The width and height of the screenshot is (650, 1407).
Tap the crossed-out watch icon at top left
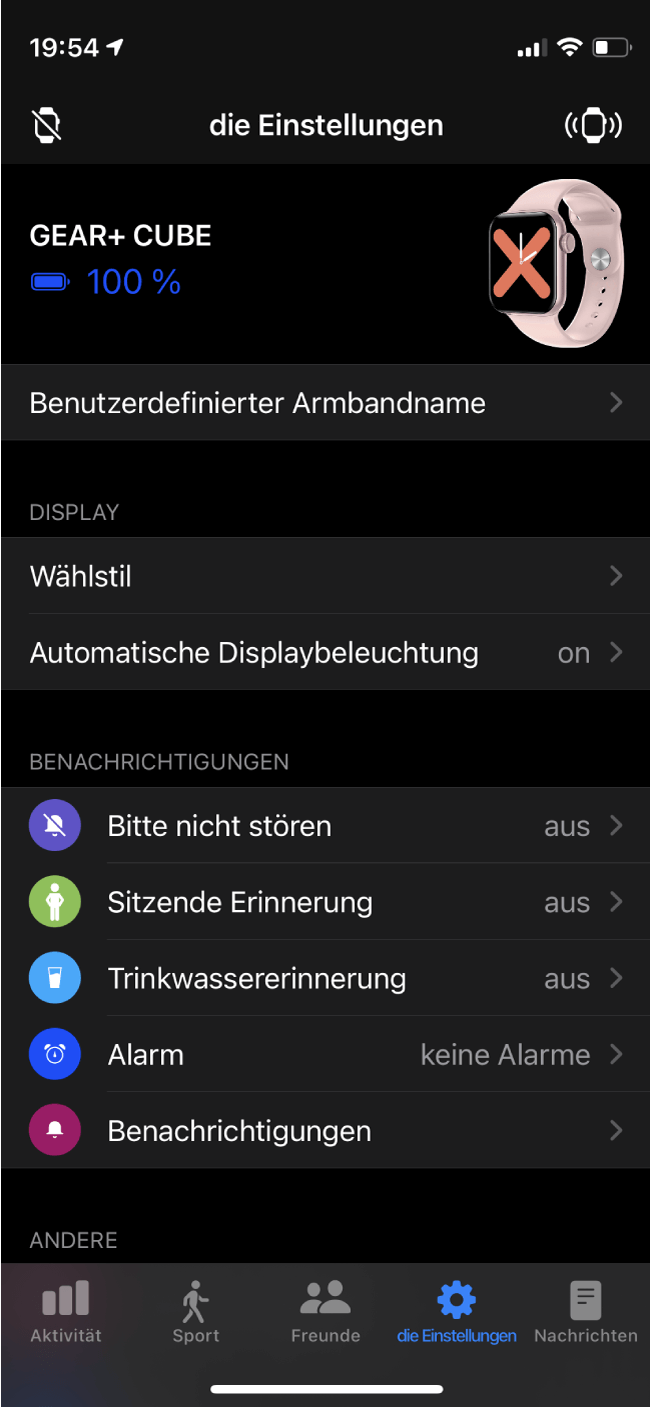[x=46, y=125]
